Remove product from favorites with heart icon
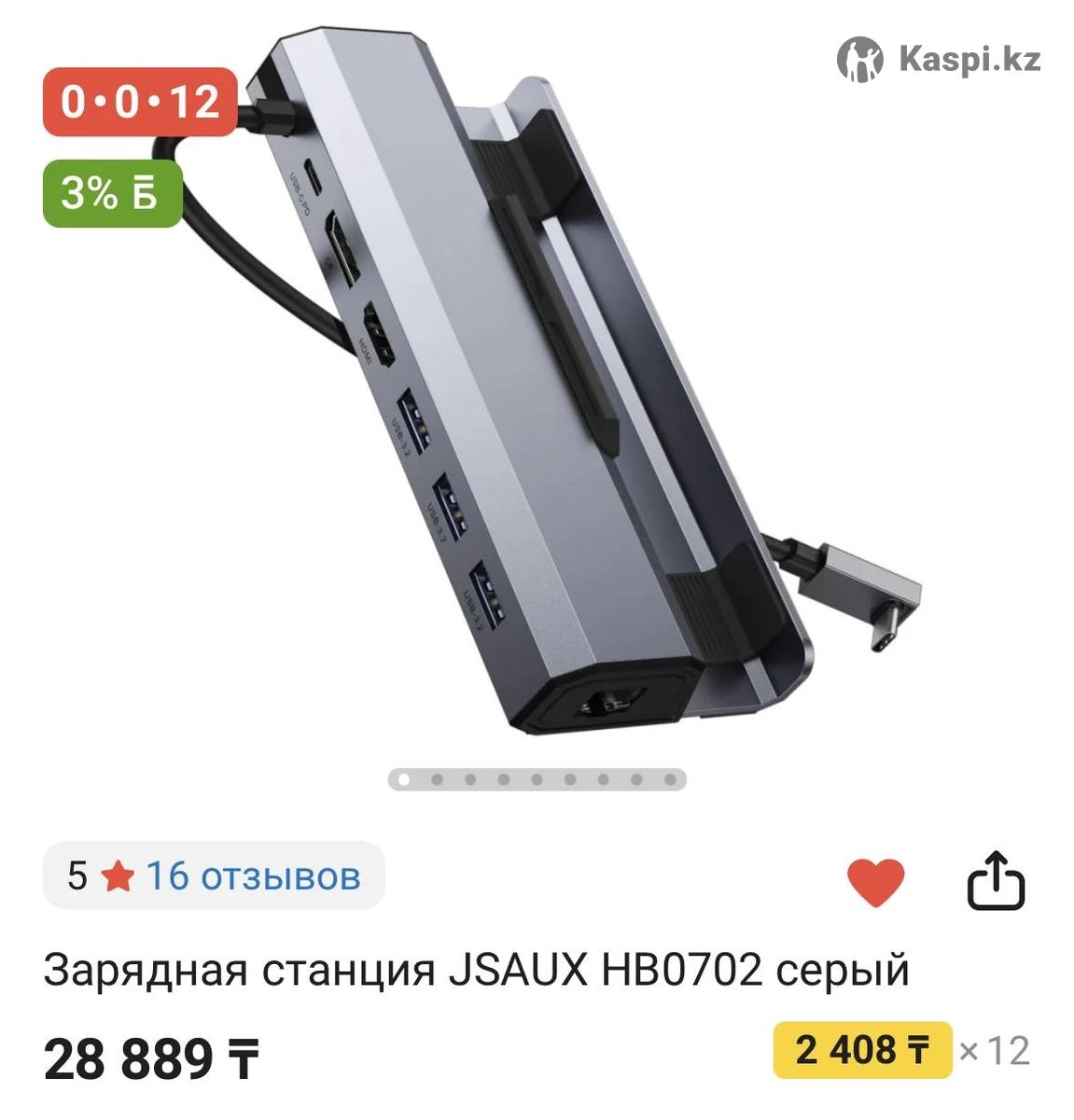This screenshot has height=1120, width=1074. (x=874, y=882)
